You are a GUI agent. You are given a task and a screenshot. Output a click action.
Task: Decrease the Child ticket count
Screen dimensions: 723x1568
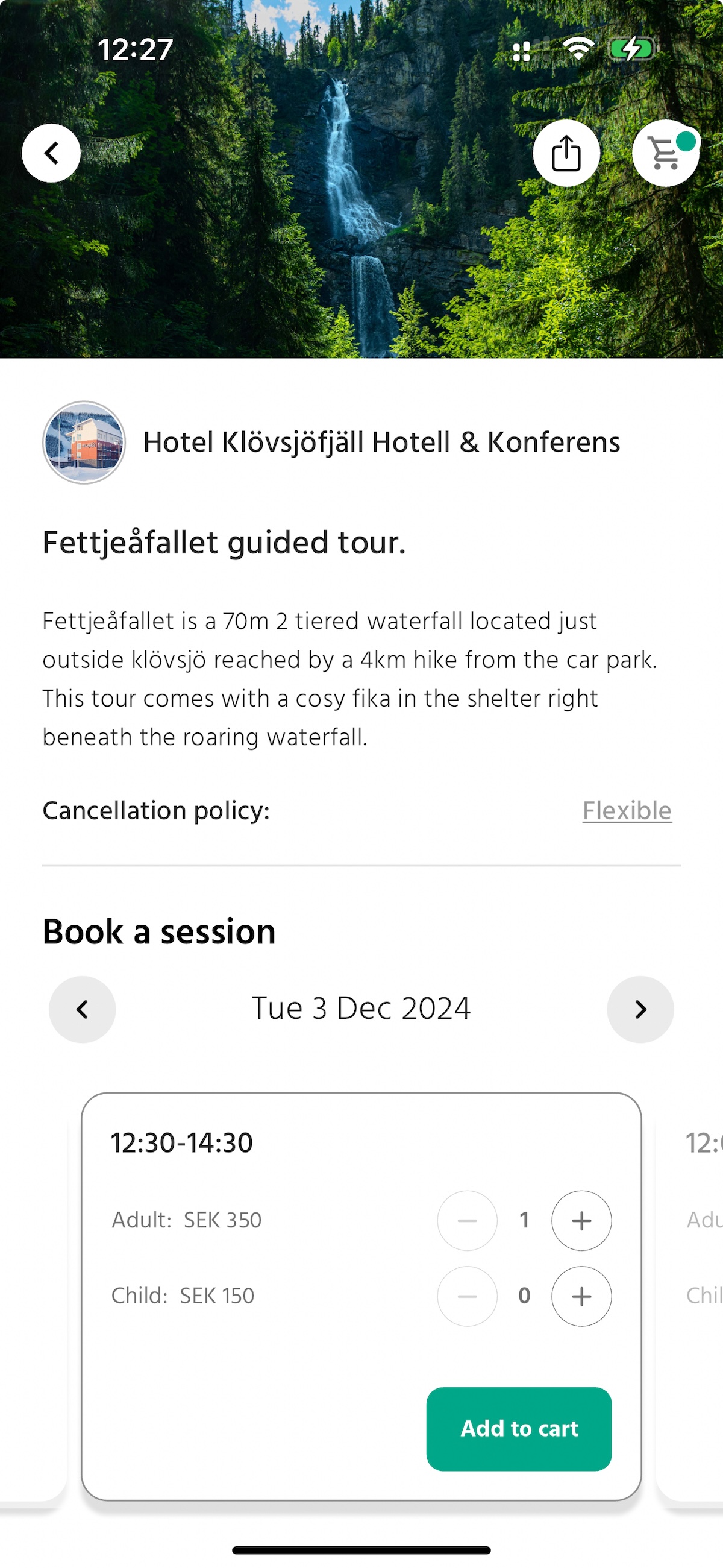point(468,1297)
